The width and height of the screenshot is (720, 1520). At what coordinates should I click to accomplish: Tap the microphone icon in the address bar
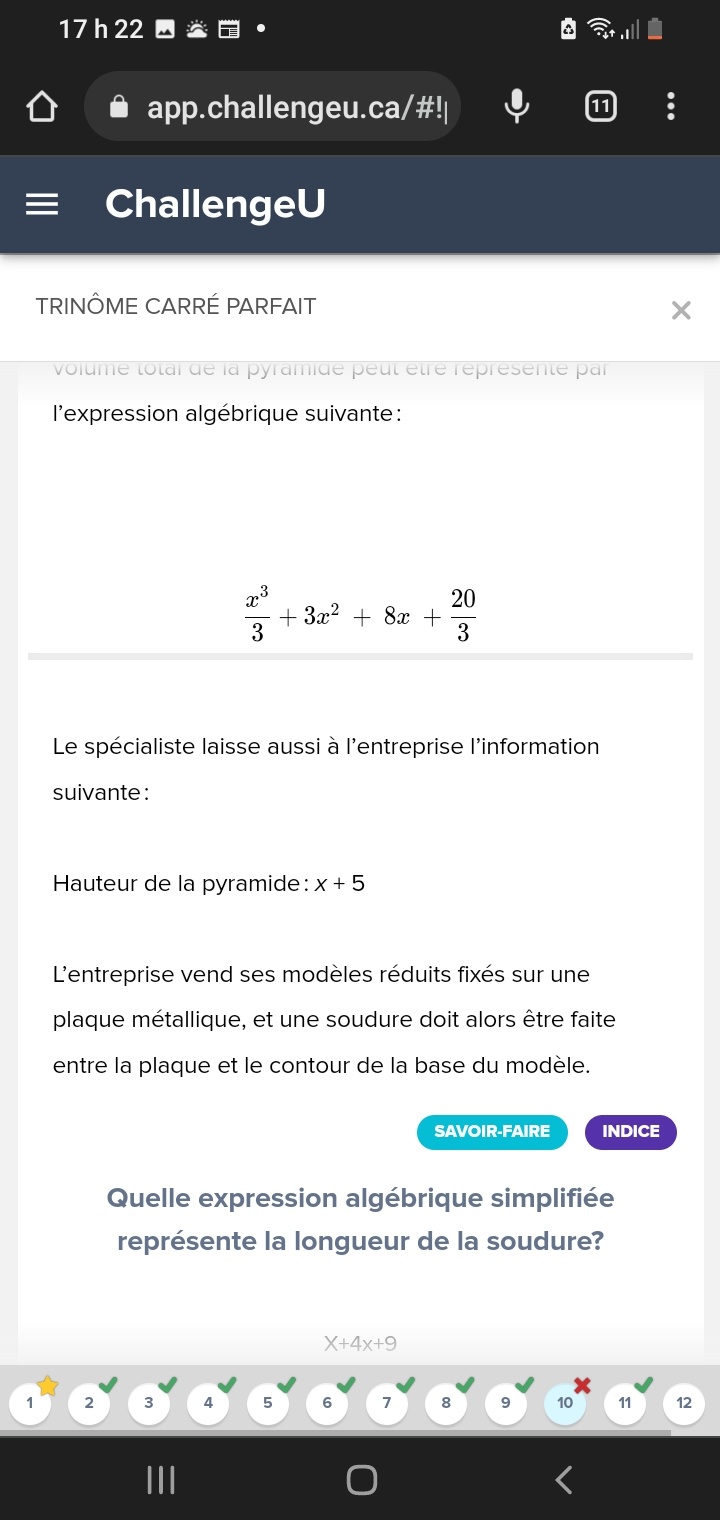[516, 106]
